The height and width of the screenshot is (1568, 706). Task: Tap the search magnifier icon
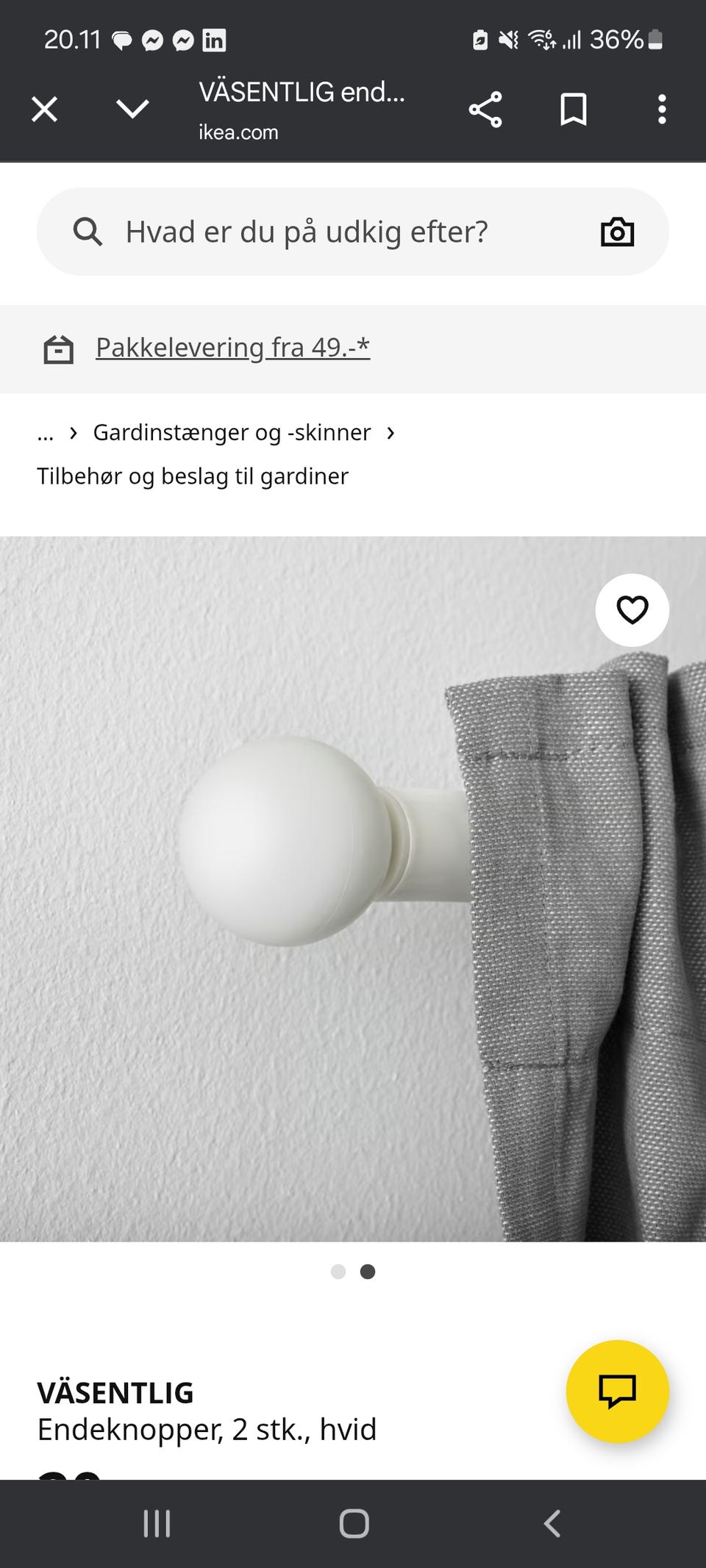[88, 232]
